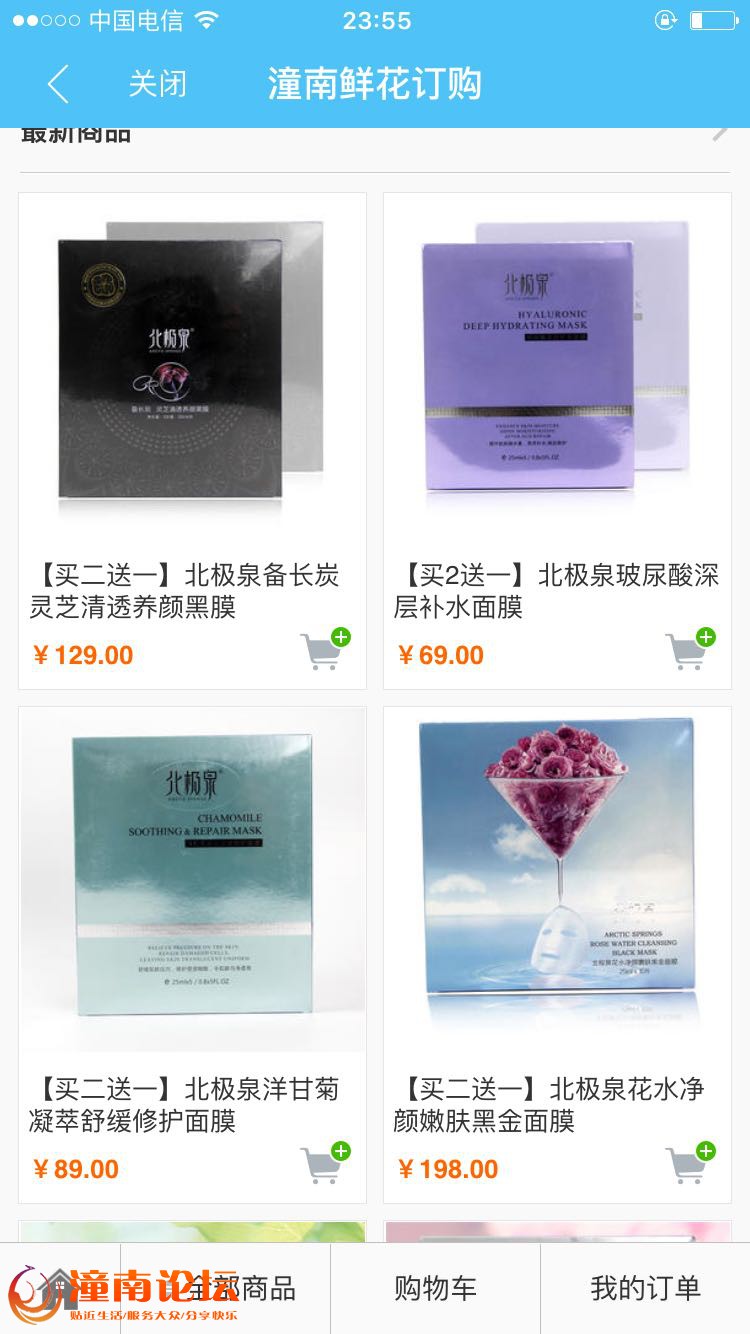
Task: Open the 花水净颜嫩肤黑金面膜 product card
Action: (557, 955)
